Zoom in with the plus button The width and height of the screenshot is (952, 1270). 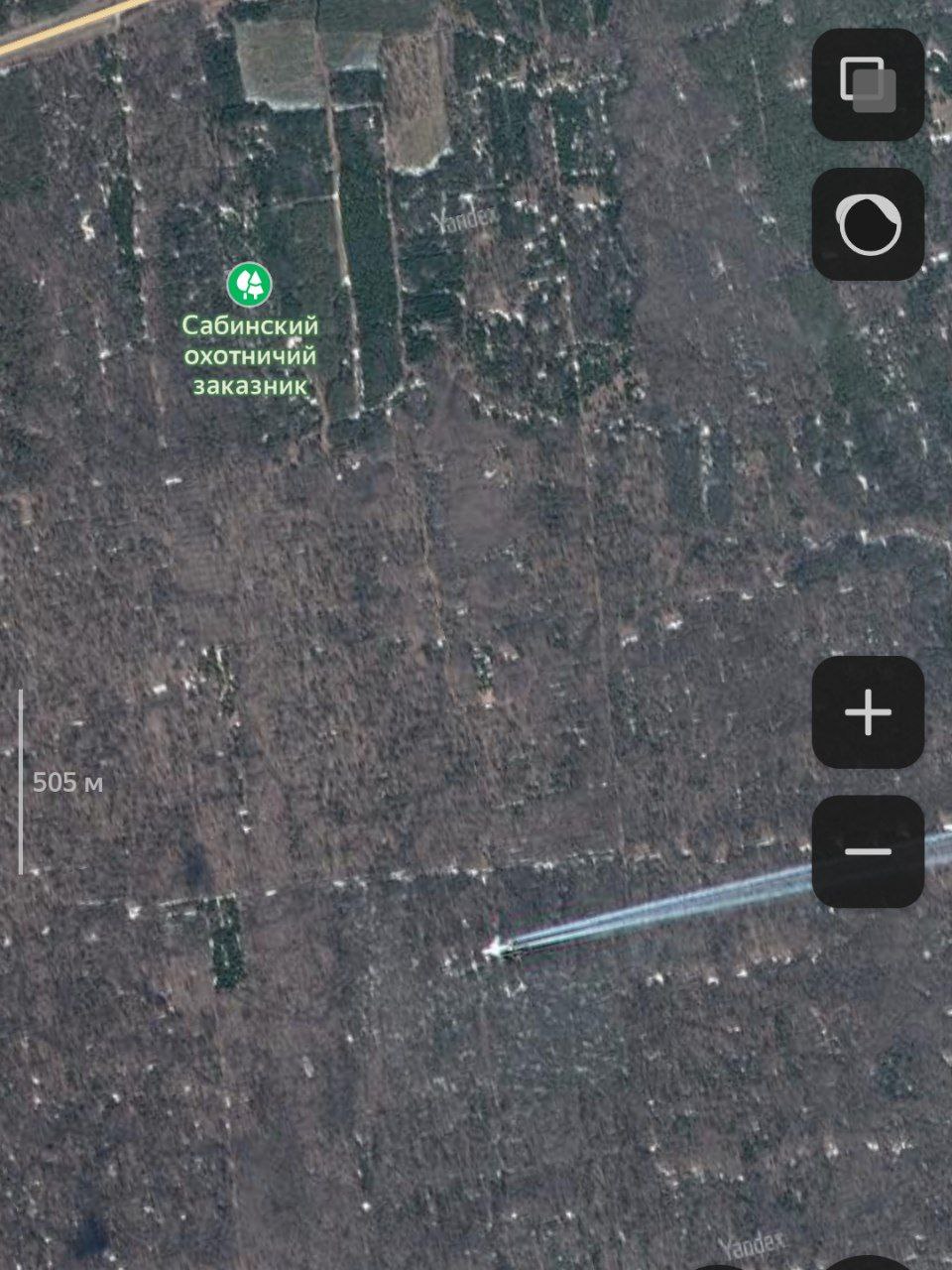pos(868,712)
